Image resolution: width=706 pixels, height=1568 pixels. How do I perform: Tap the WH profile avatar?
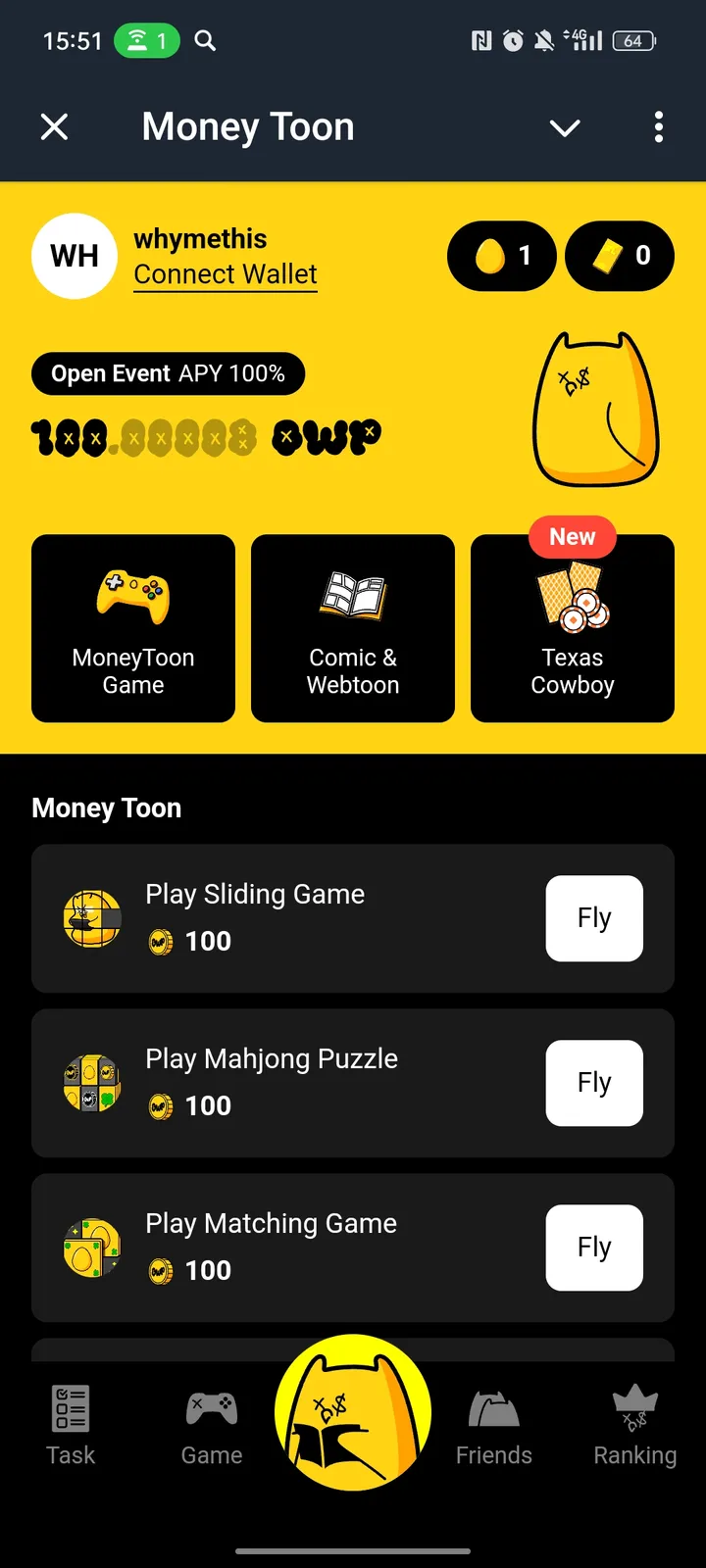pyautogui.click(x=75, y=256)
